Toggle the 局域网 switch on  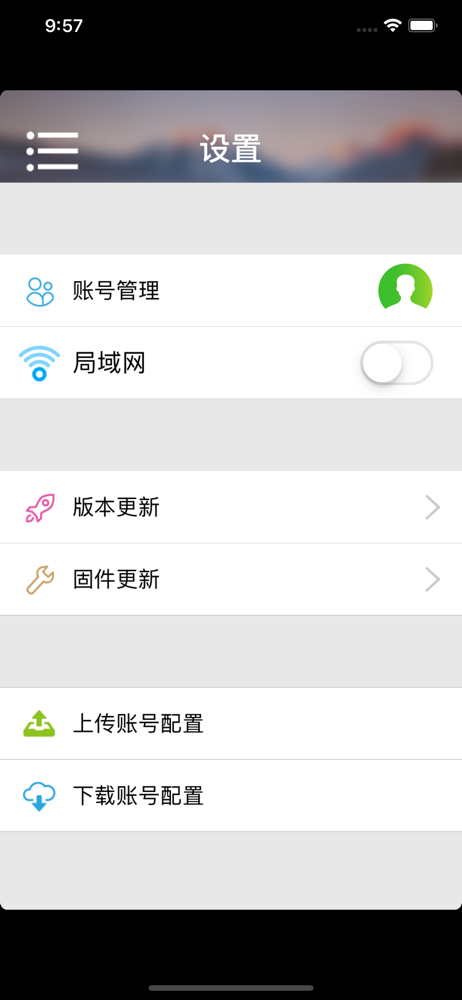click(397, 363)
